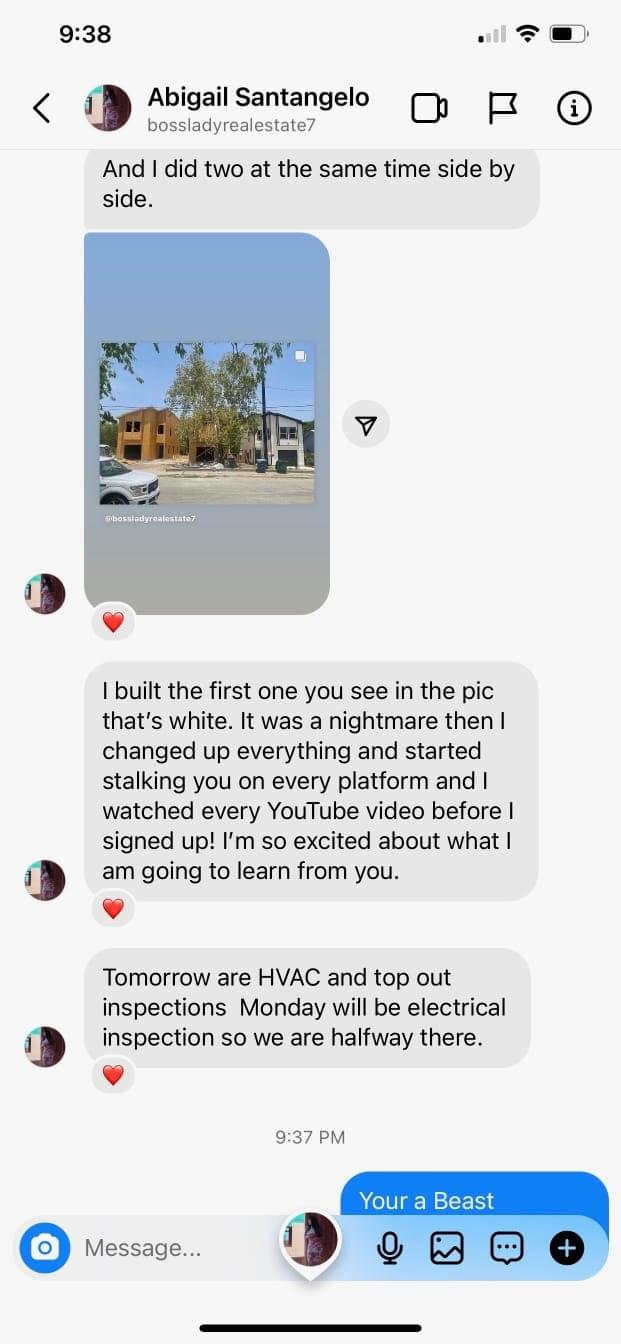Image resolution: width=621 pixels, height=1344 pixels.
Task: Open the sticker and GIF picker
Action: pos(507,1248)
